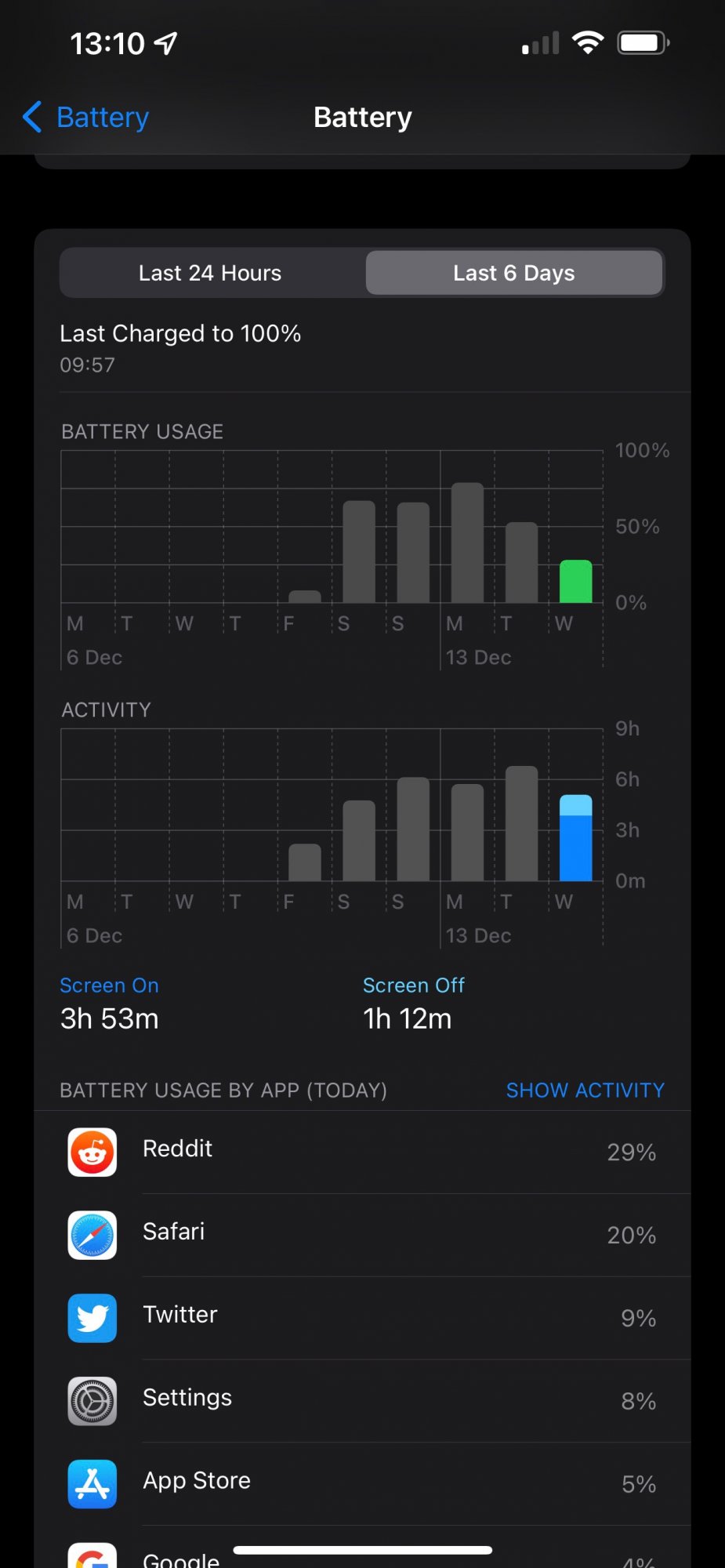Select Wednesday's green battery usage bar
The width and height of the screenshot is (725, 1568).
point(575,582)
